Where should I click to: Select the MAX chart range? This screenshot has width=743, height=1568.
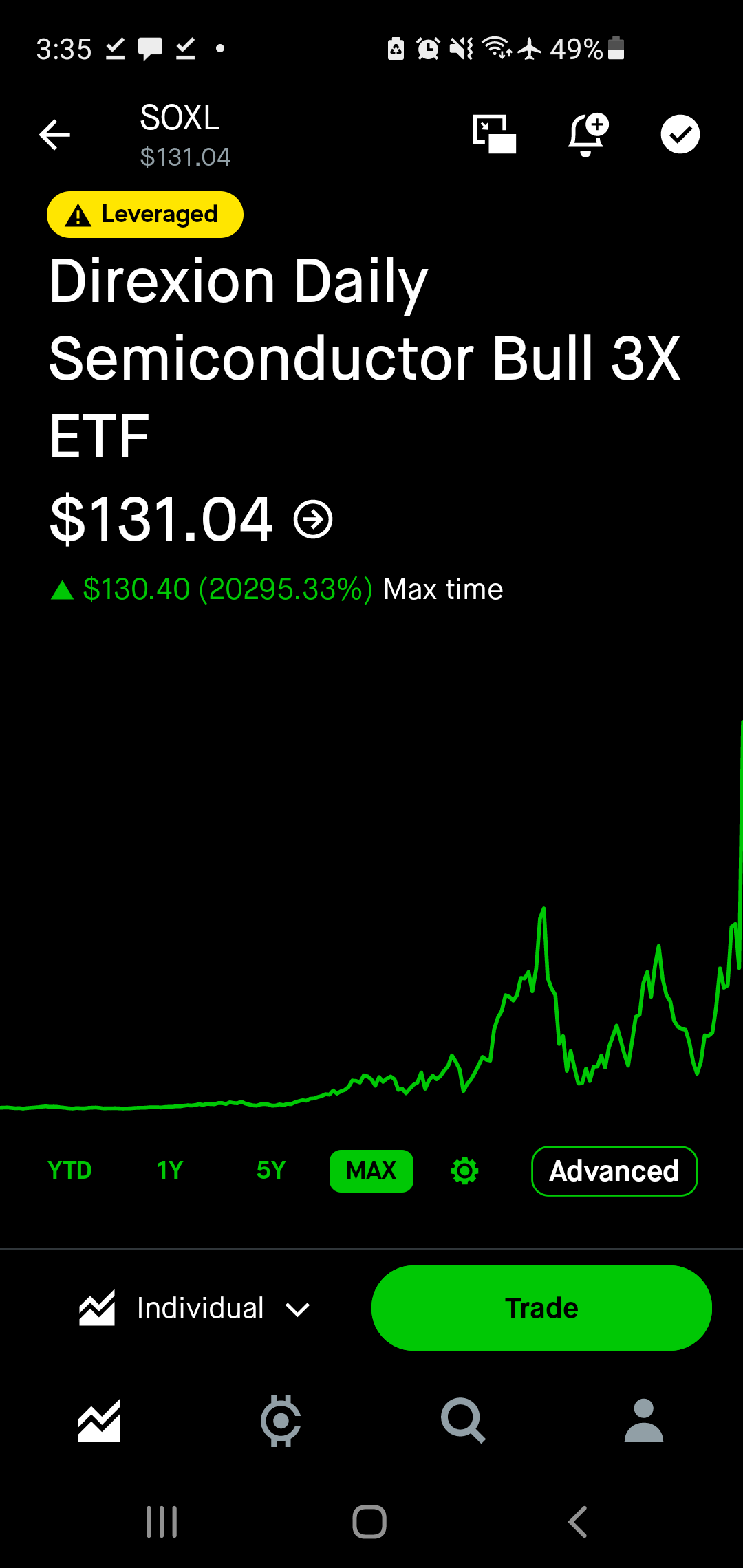point(371,1170)
